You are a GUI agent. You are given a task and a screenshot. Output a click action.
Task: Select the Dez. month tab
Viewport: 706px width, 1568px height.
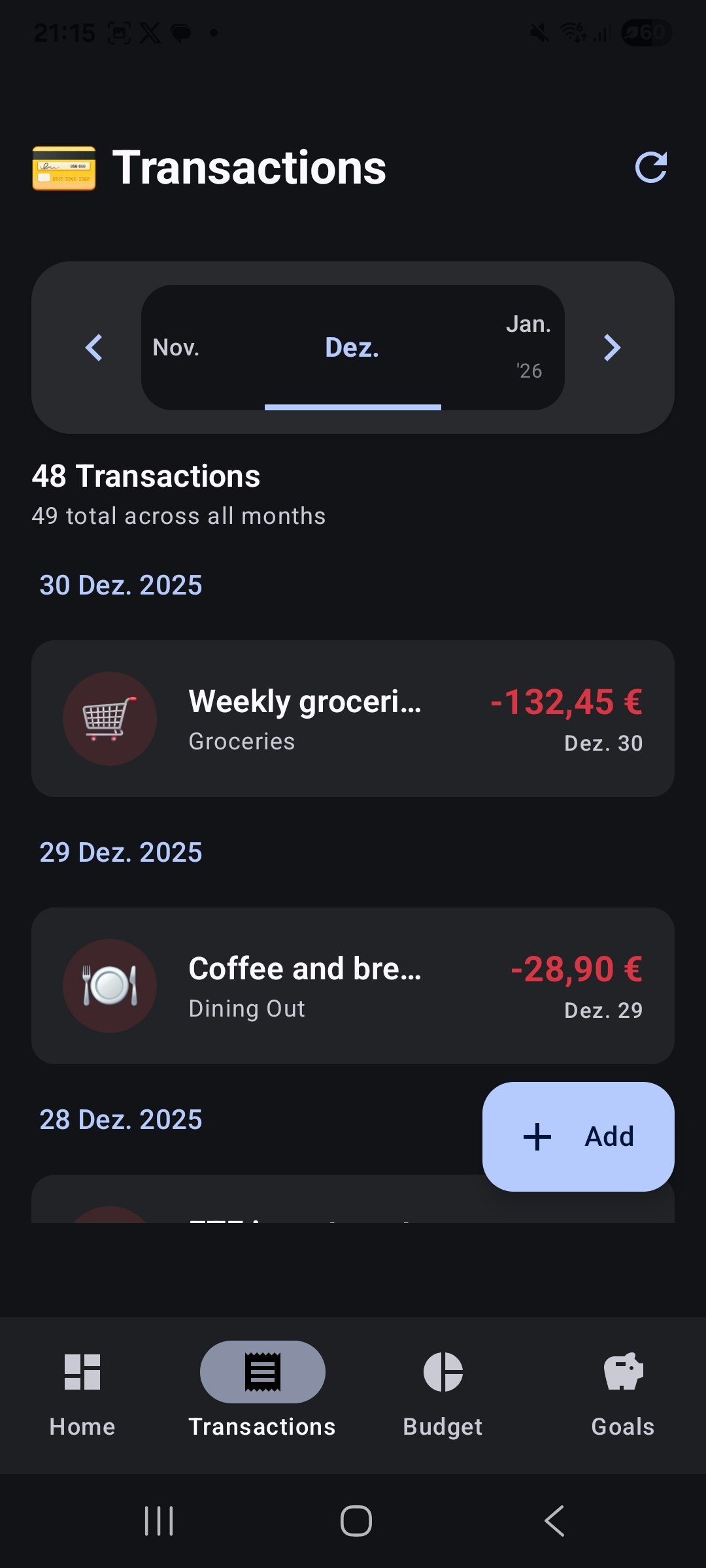[x=352, y=347]
